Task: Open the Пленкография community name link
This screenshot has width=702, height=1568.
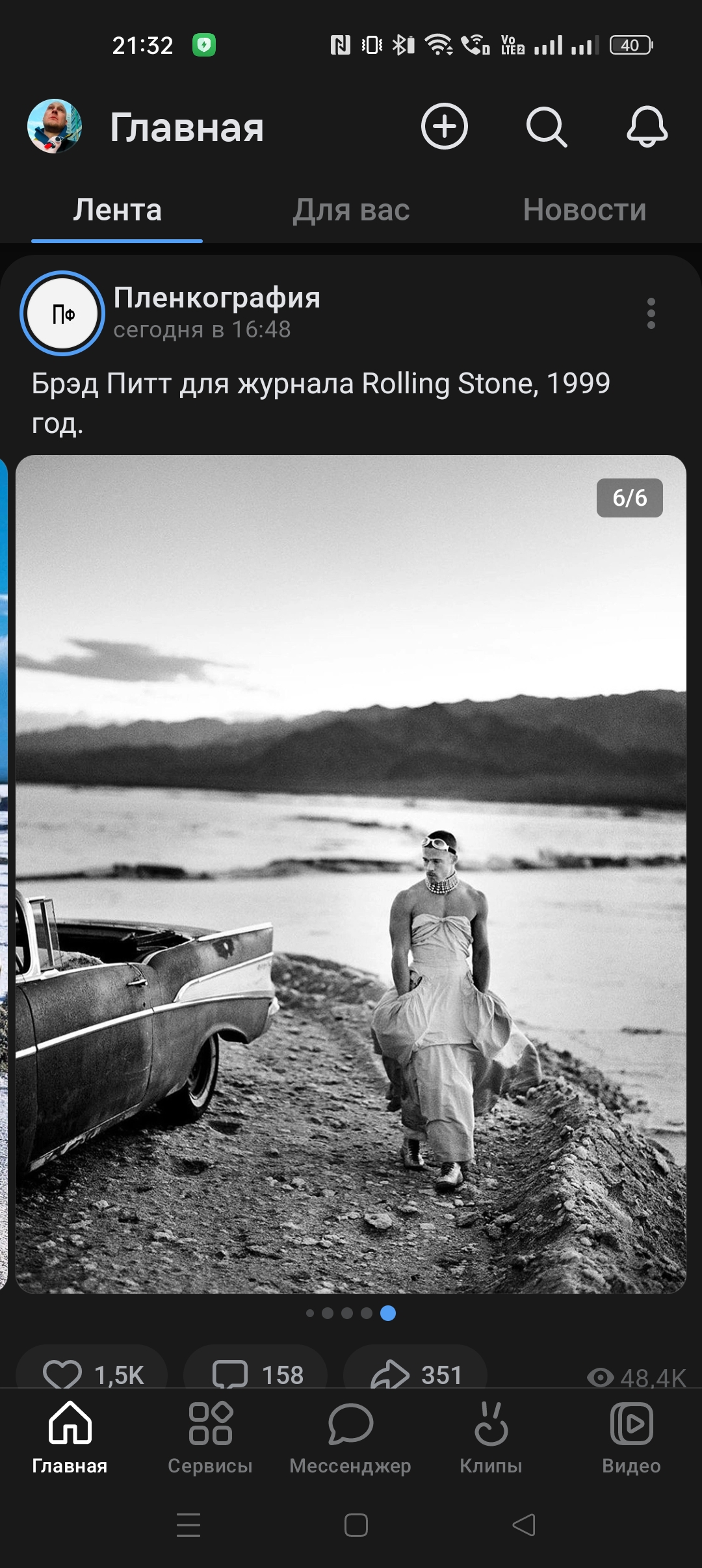Action: (217, 298)
